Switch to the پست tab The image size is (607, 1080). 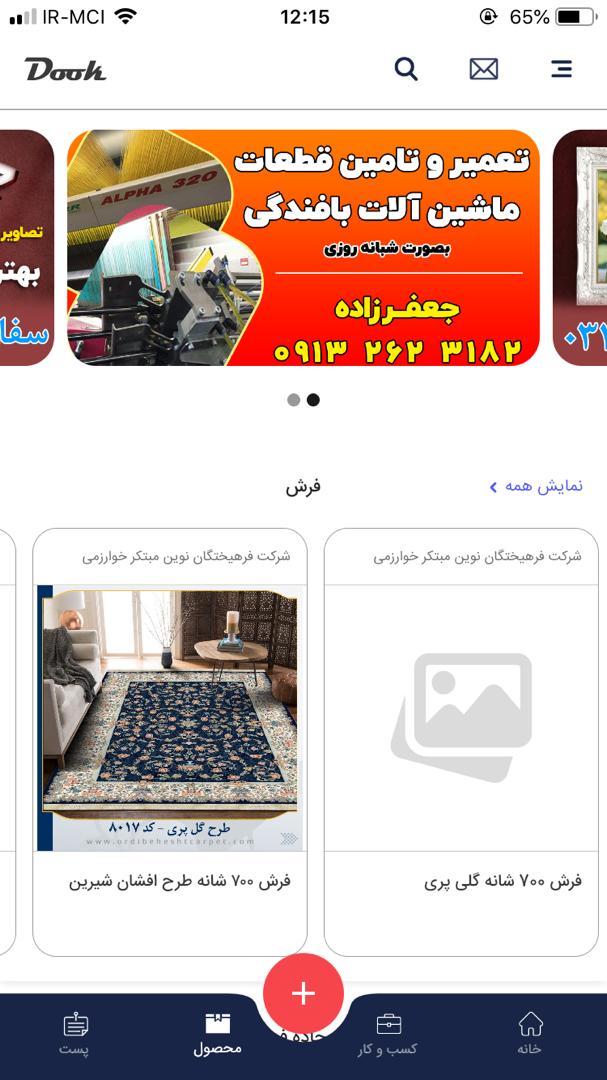pyautogui.click(x=75, y=1035)
